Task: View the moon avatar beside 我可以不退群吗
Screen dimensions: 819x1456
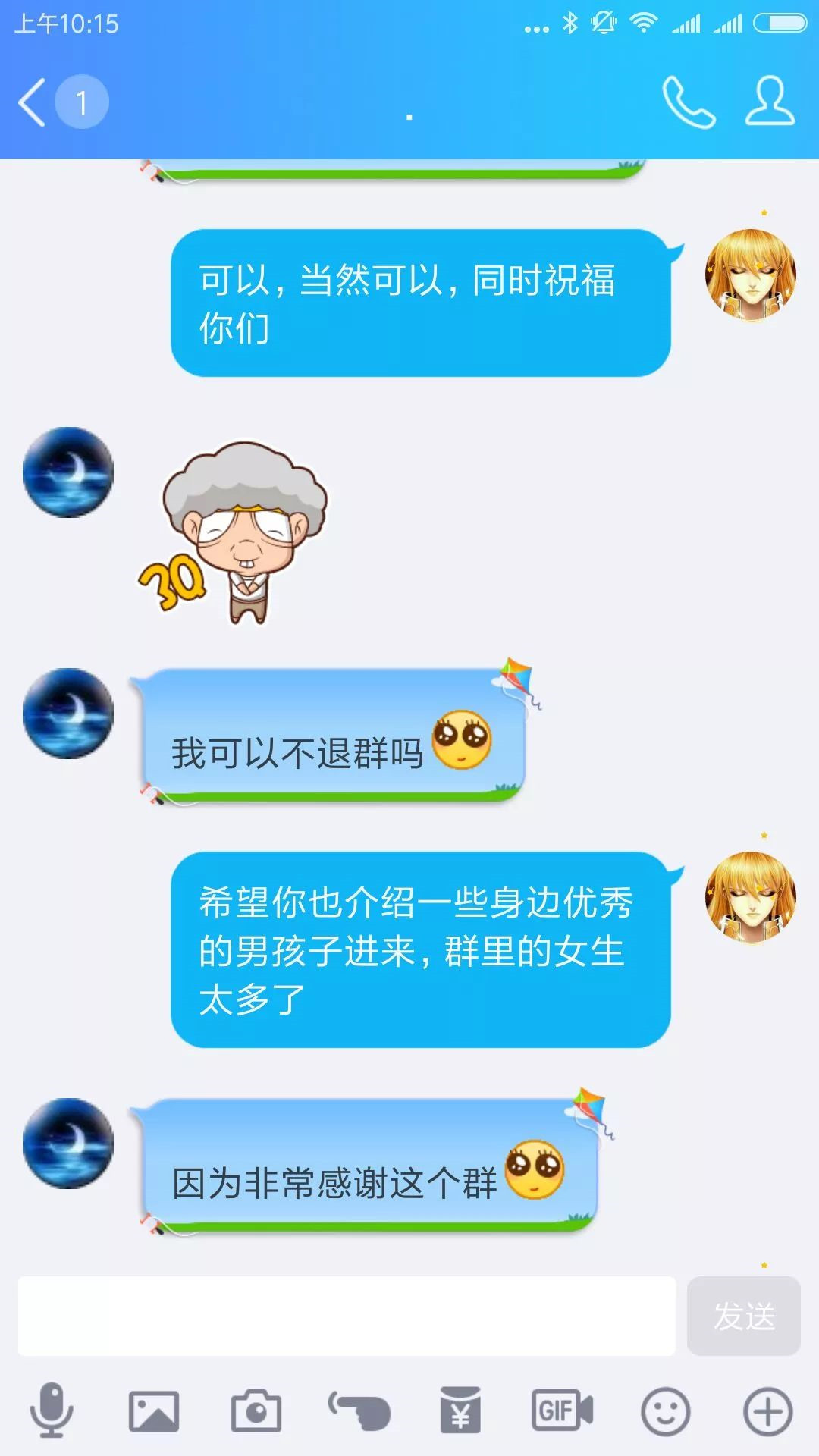Action: point(68,714)
